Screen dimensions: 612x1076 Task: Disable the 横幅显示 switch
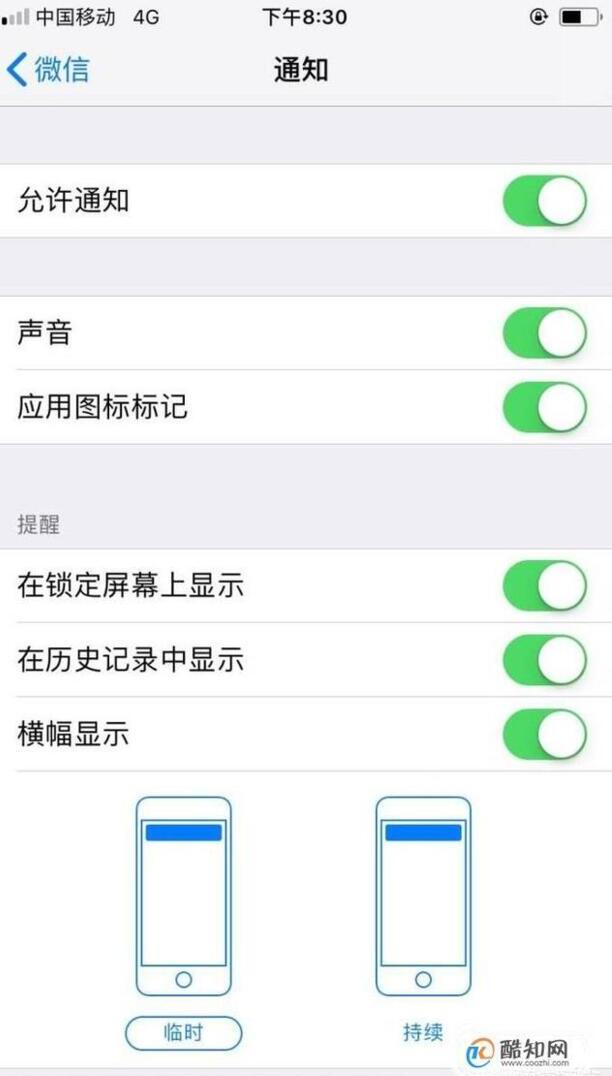[x=545, y=734]
